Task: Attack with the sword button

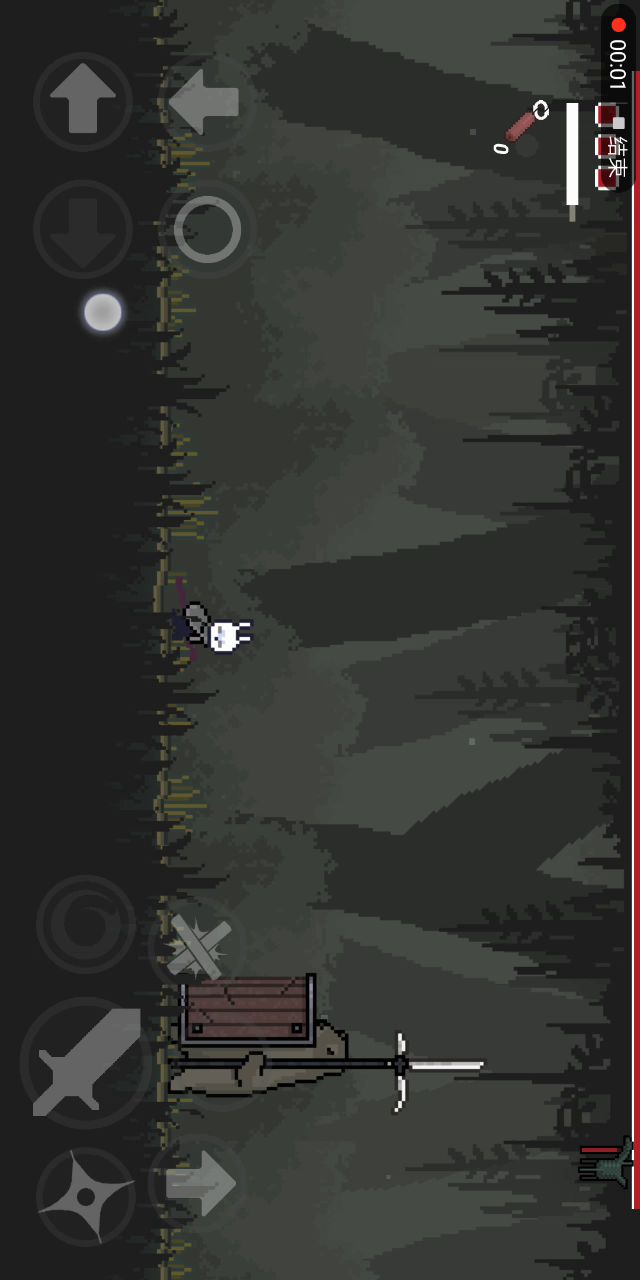Action: tap(87, 1062)
